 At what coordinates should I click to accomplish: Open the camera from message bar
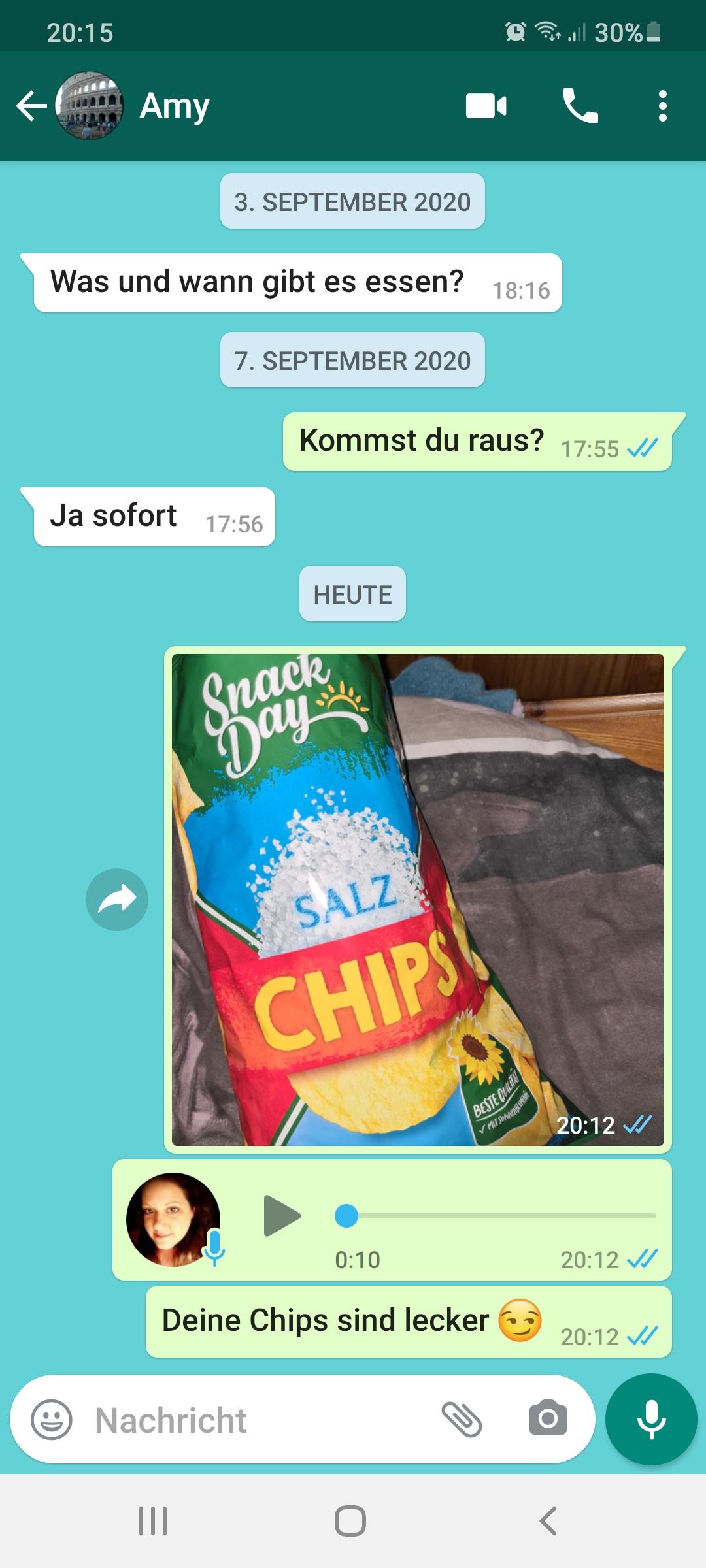[x=548, y=1418]
